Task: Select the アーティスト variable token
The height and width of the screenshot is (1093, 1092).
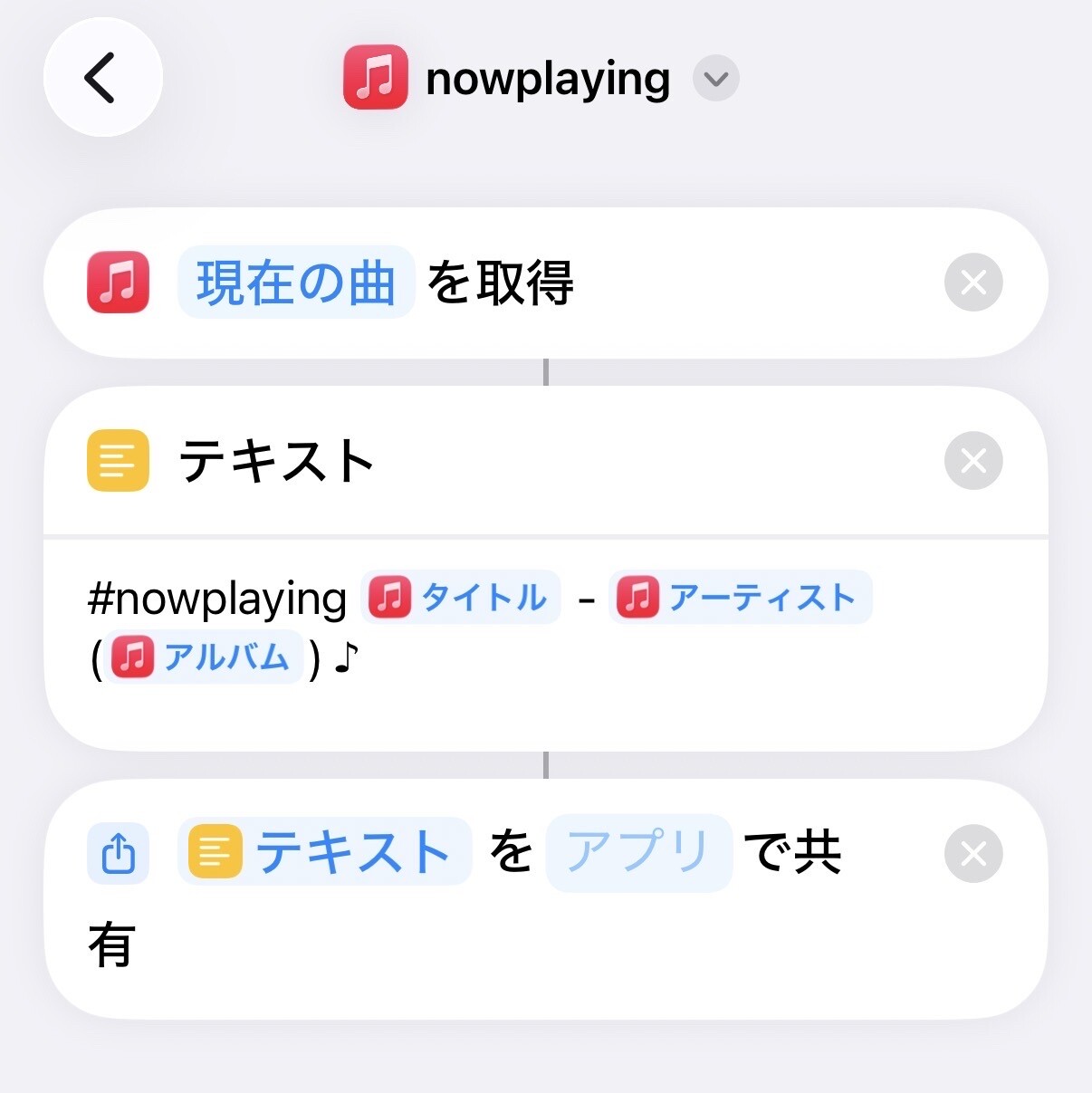Action: coord(740,598)
